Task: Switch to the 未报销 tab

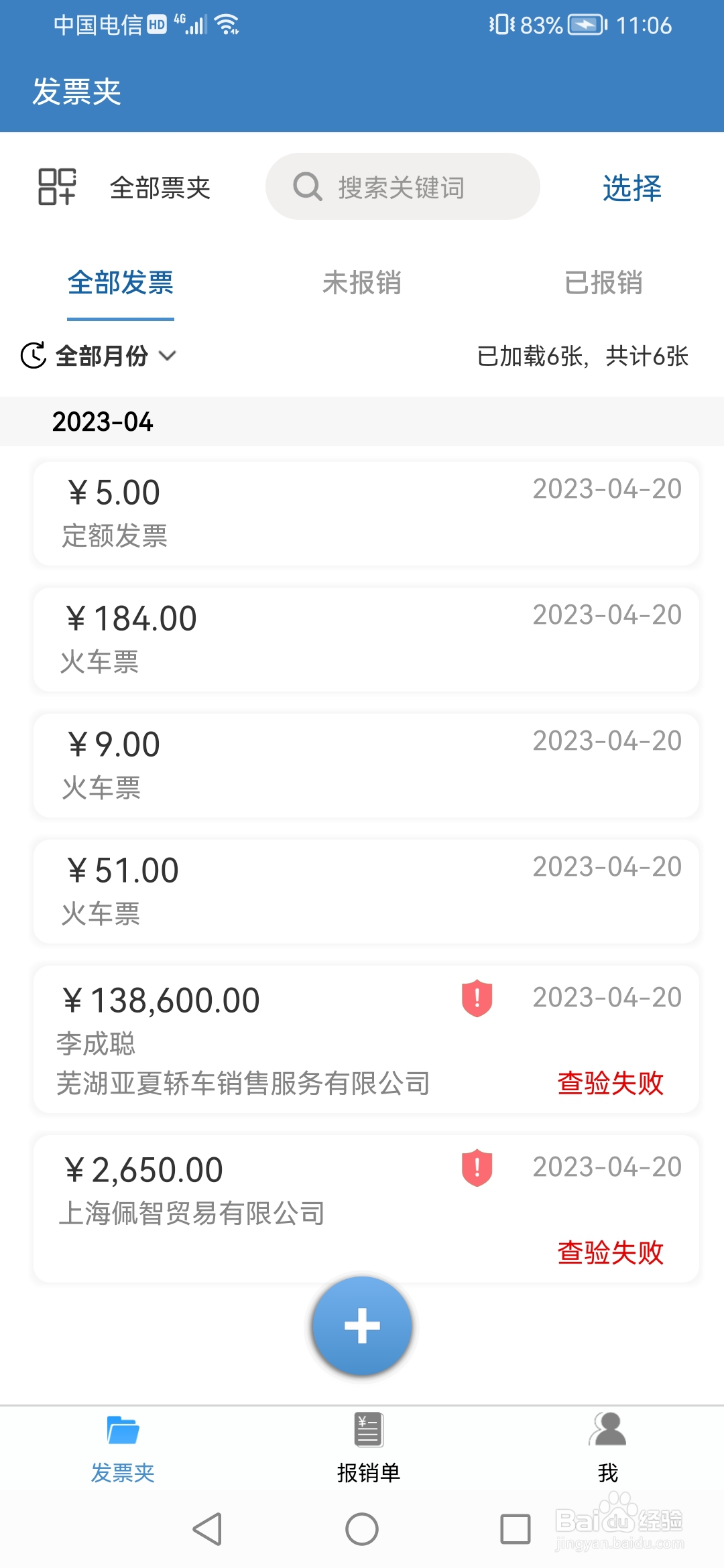Action: (362, 283)
